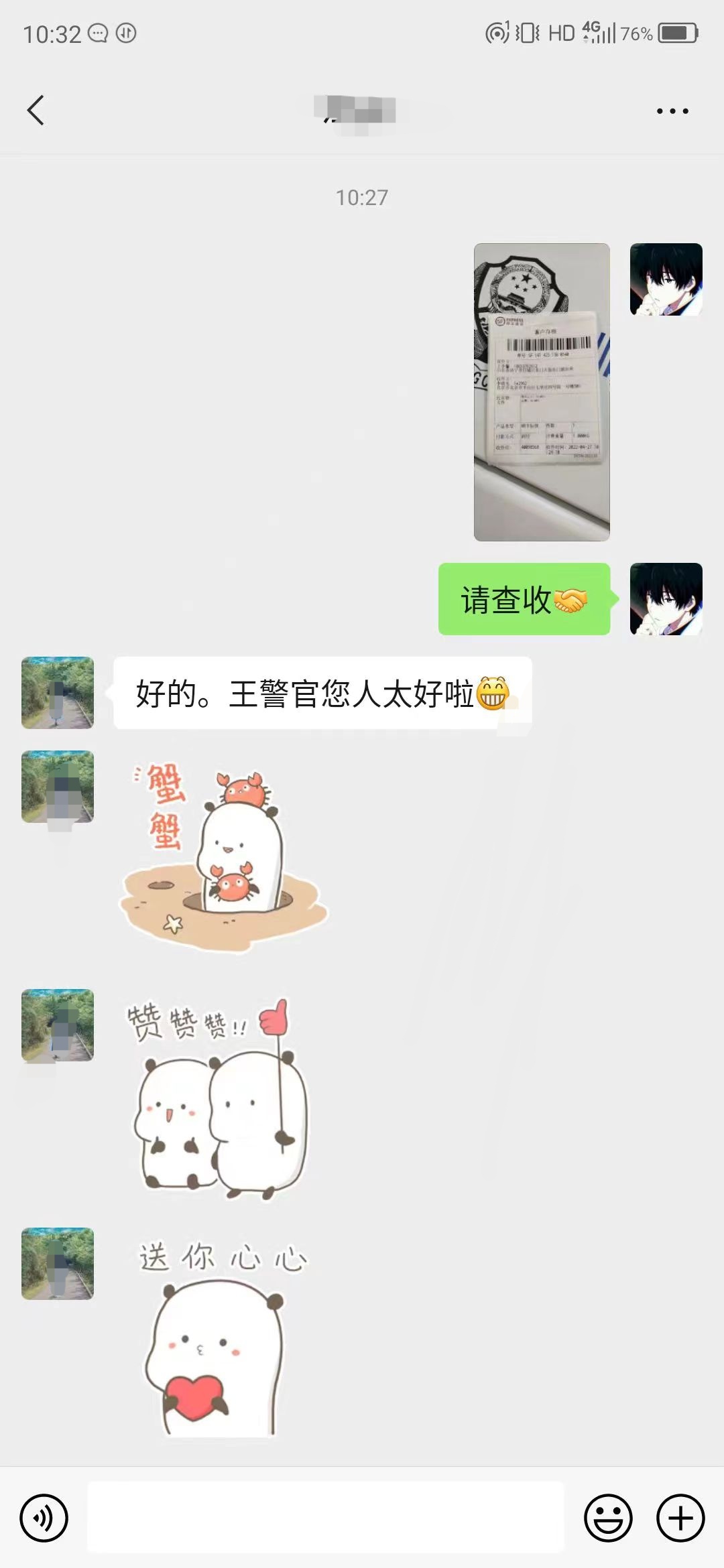Open the plus attachment menu

click(x=680, y=1518)
